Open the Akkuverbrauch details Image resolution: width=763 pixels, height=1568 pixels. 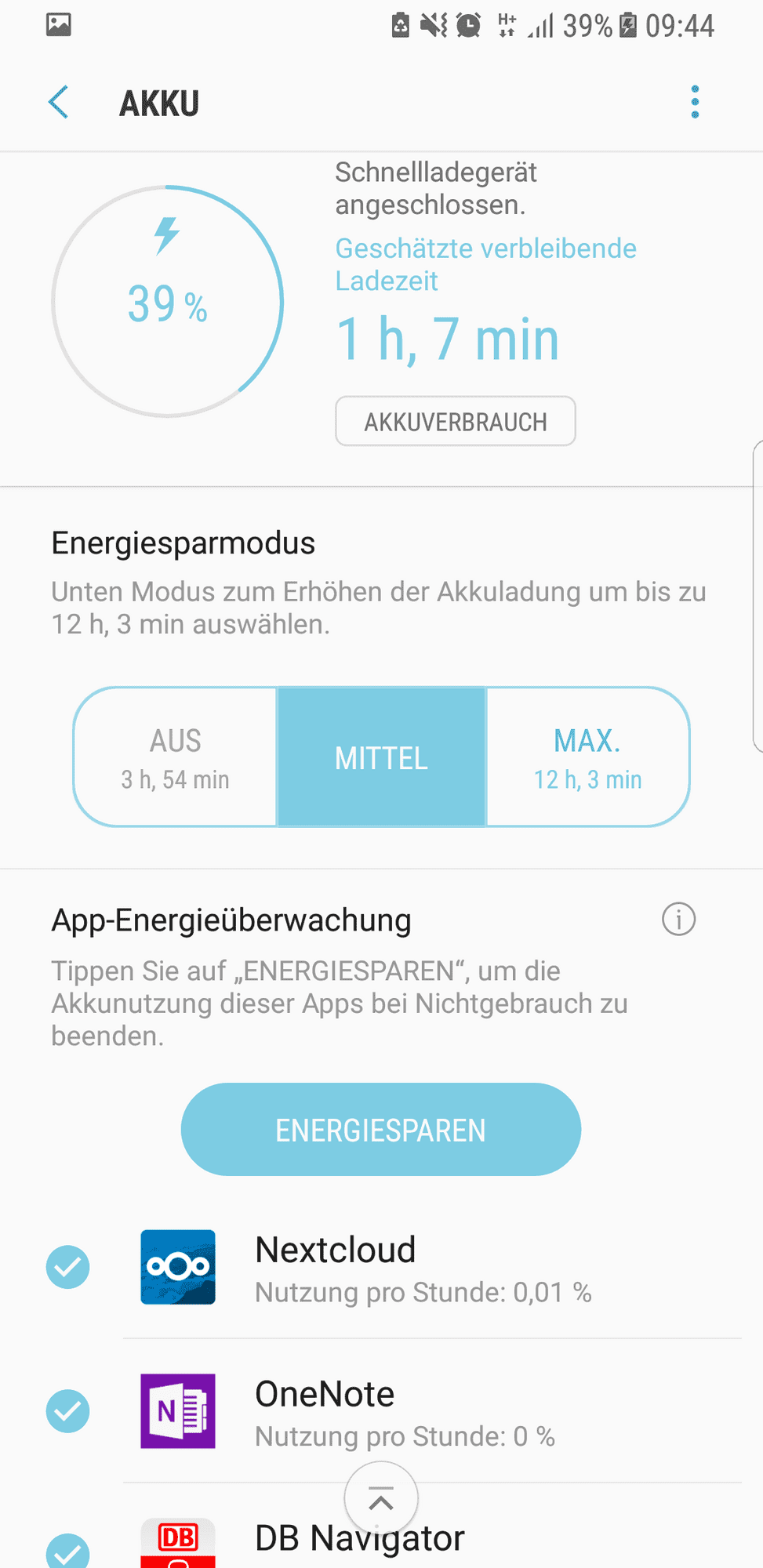coord(456,422)
